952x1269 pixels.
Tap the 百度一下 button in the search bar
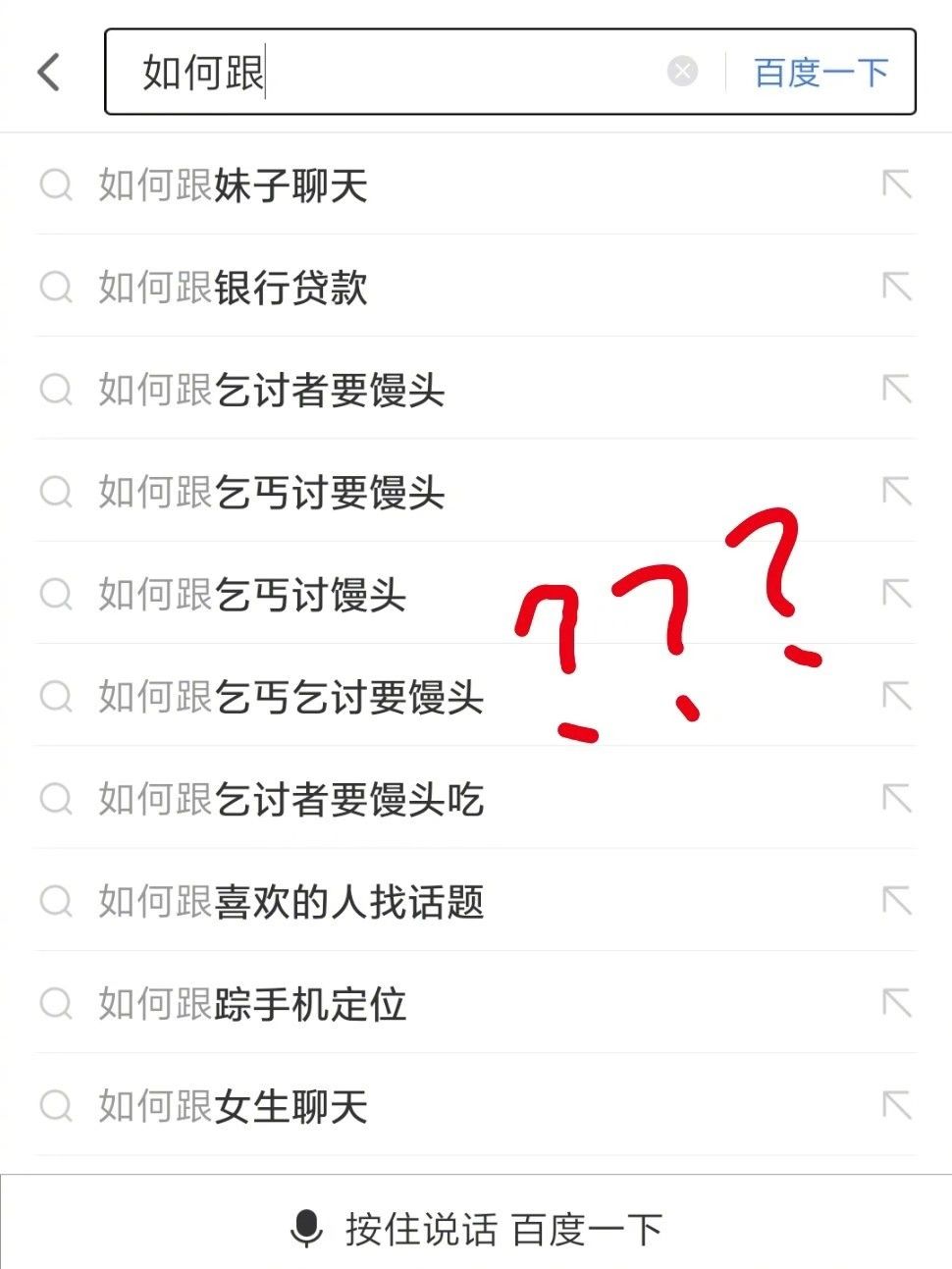(x=820, y=72)
